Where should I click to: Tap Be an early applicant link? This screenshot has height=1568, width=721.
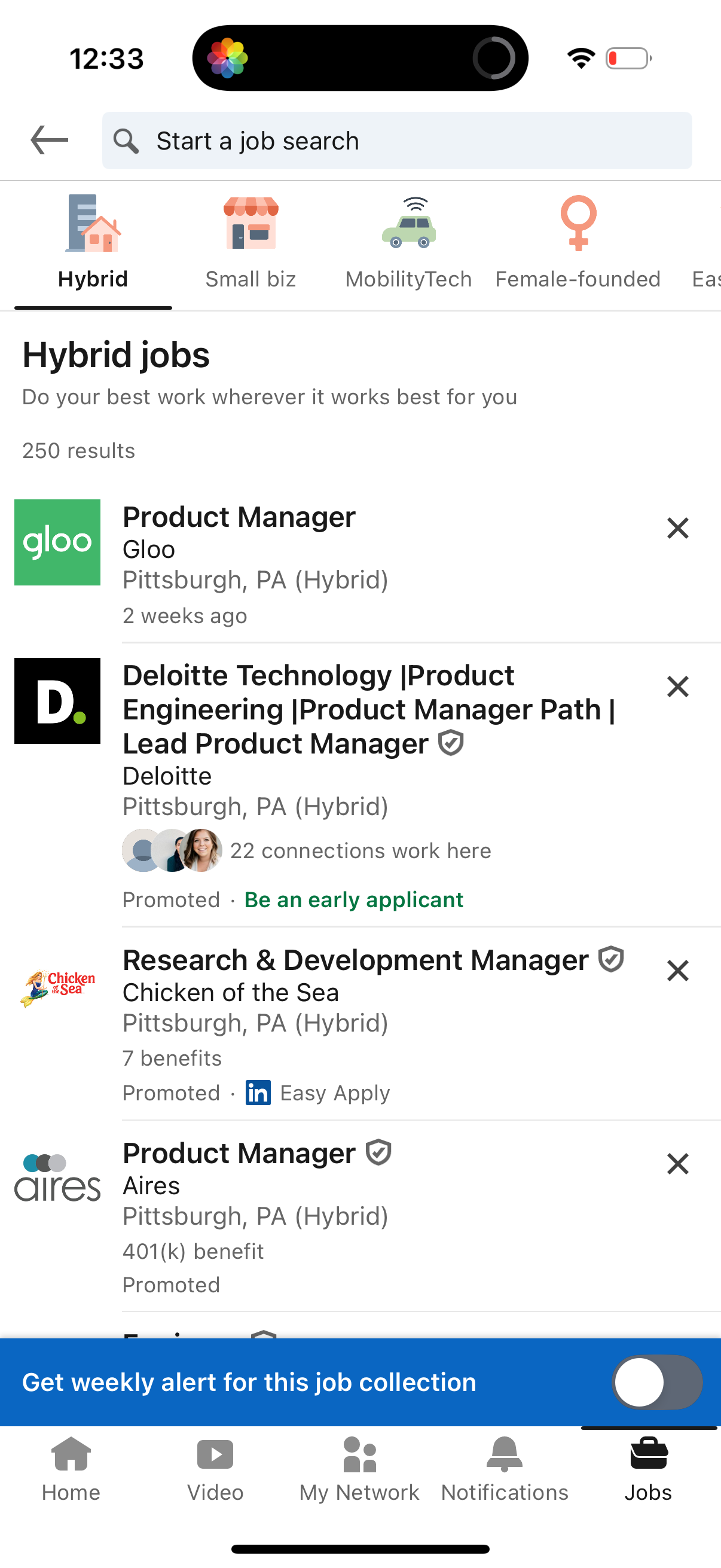pyautogui.click(x=353, y=899)
